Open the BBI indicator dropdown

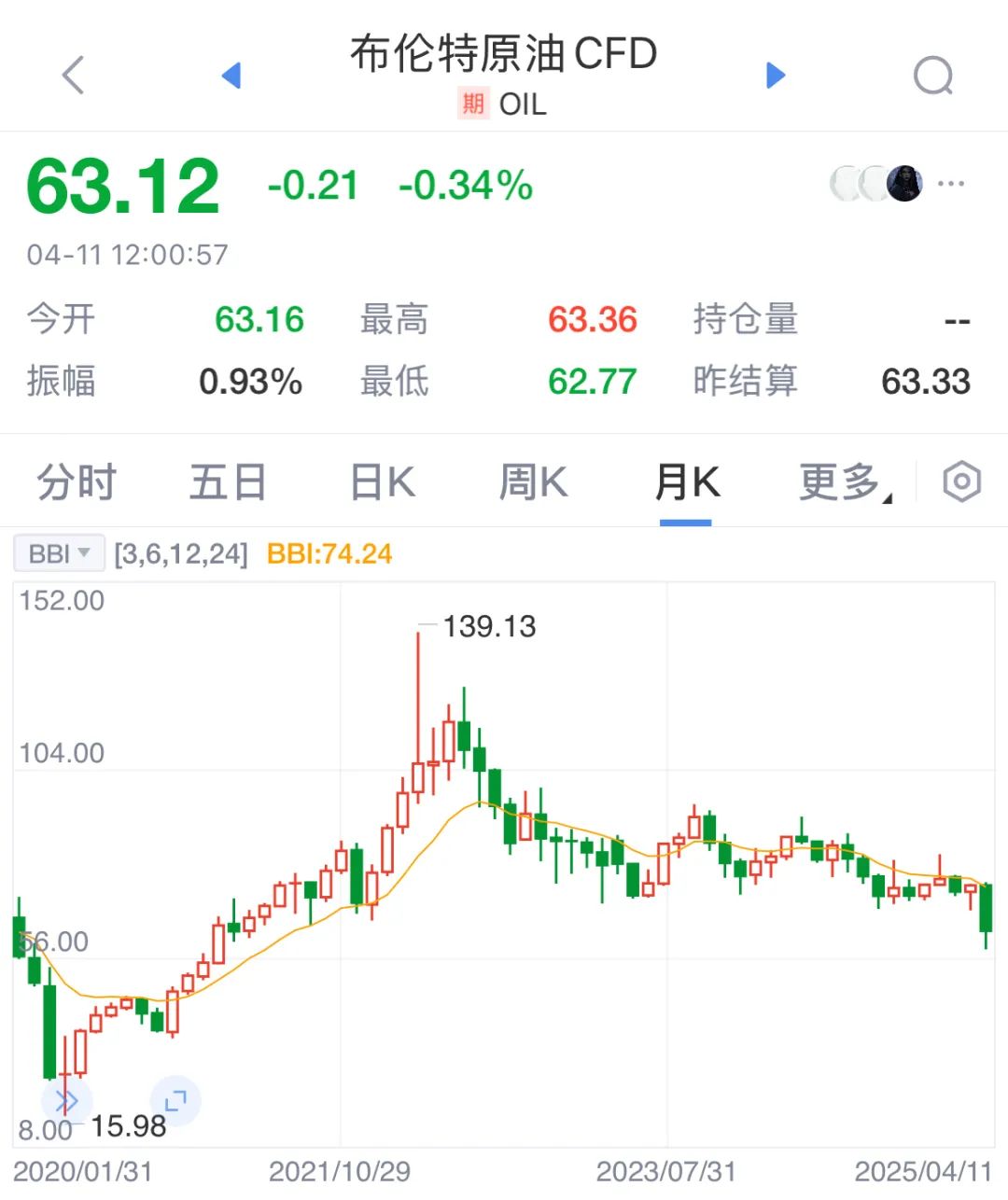coord(58,553)
